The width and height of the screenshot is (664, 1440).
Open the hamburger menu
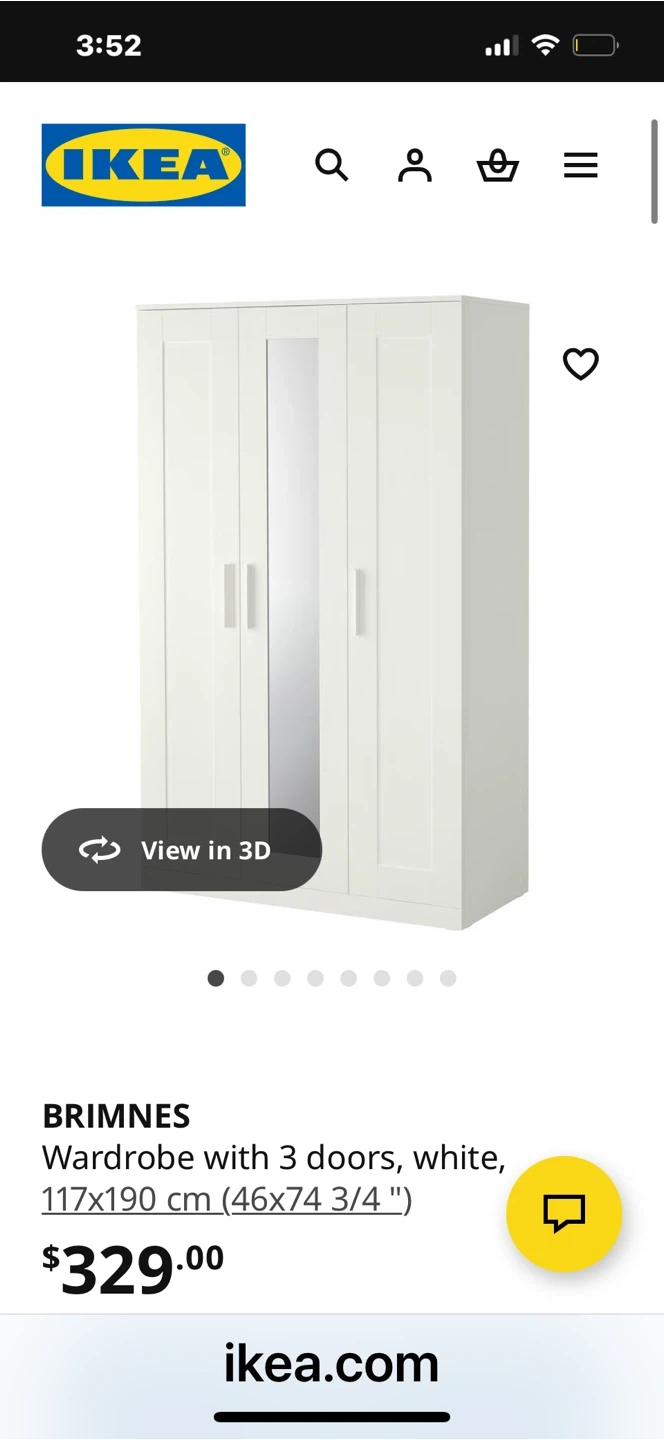click(x=580, y=165)
